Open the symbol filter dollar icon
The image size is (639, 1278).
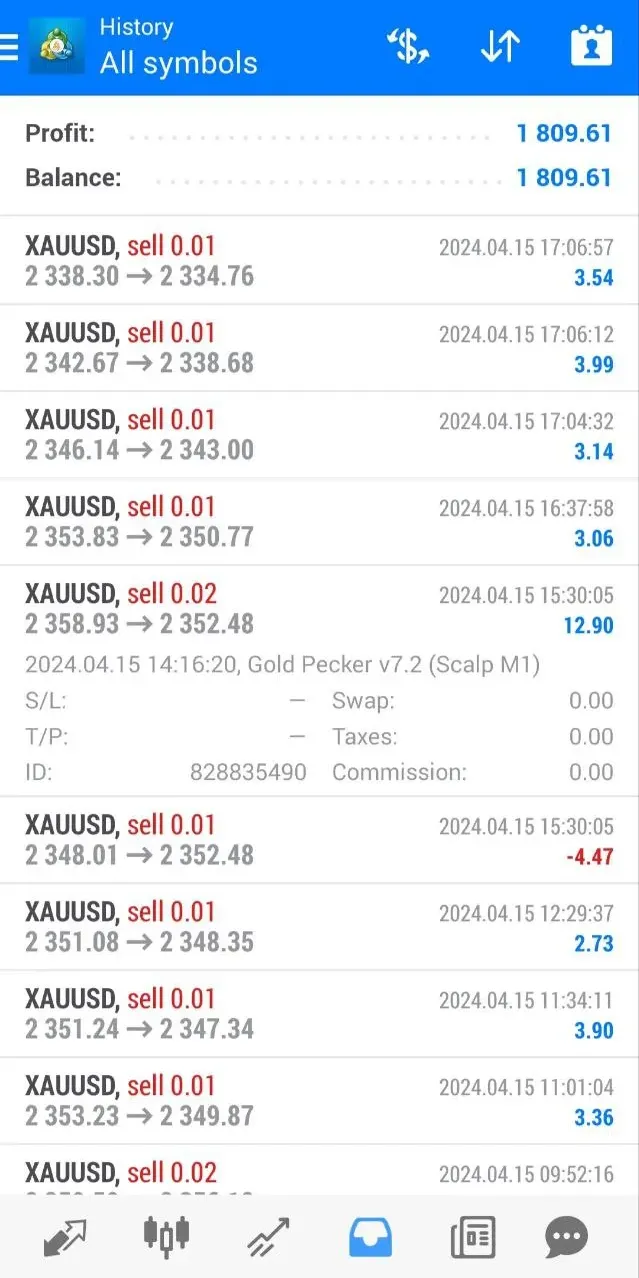click(x=407, y=46)
